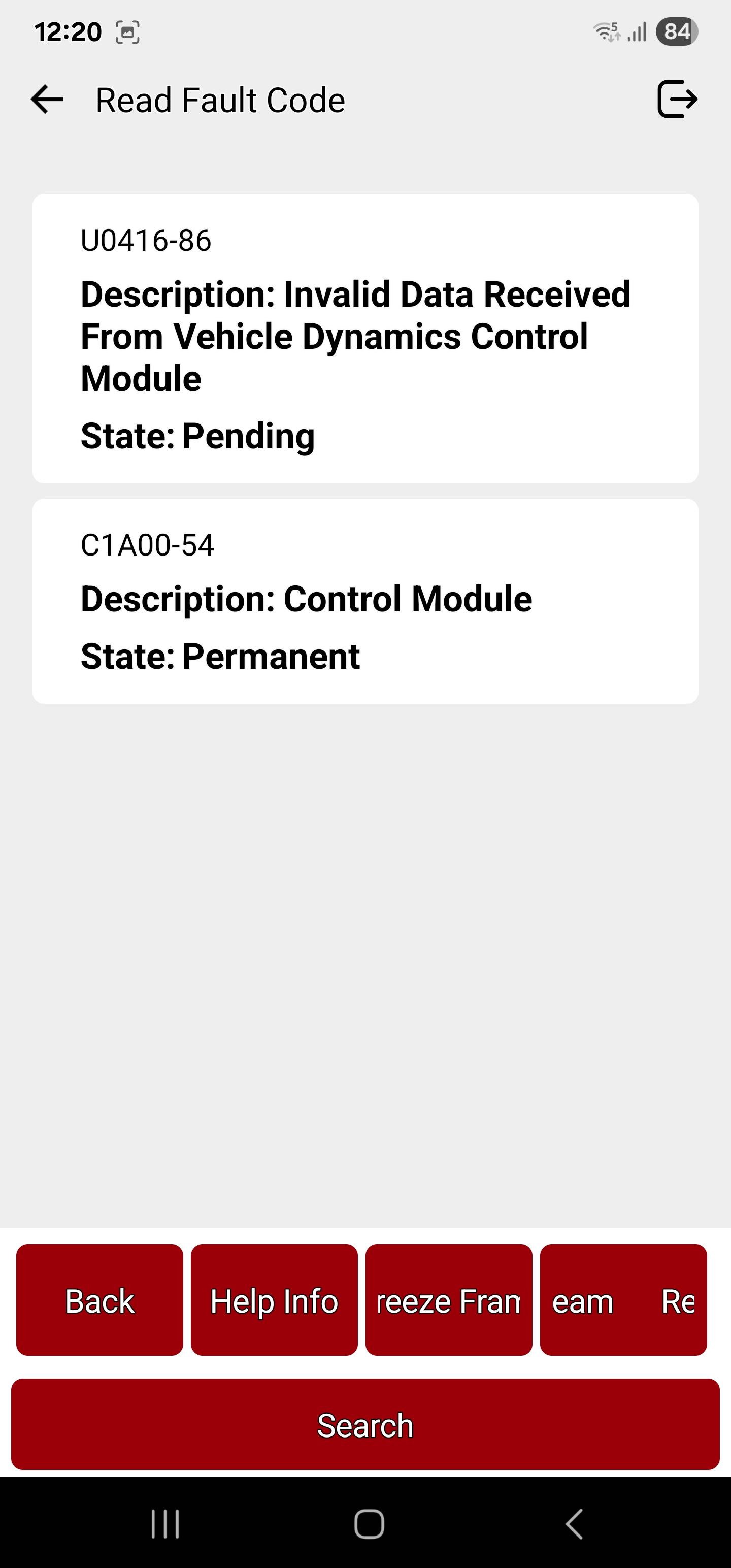
Task: Go to the home screen
Action: click(369, 1524)
